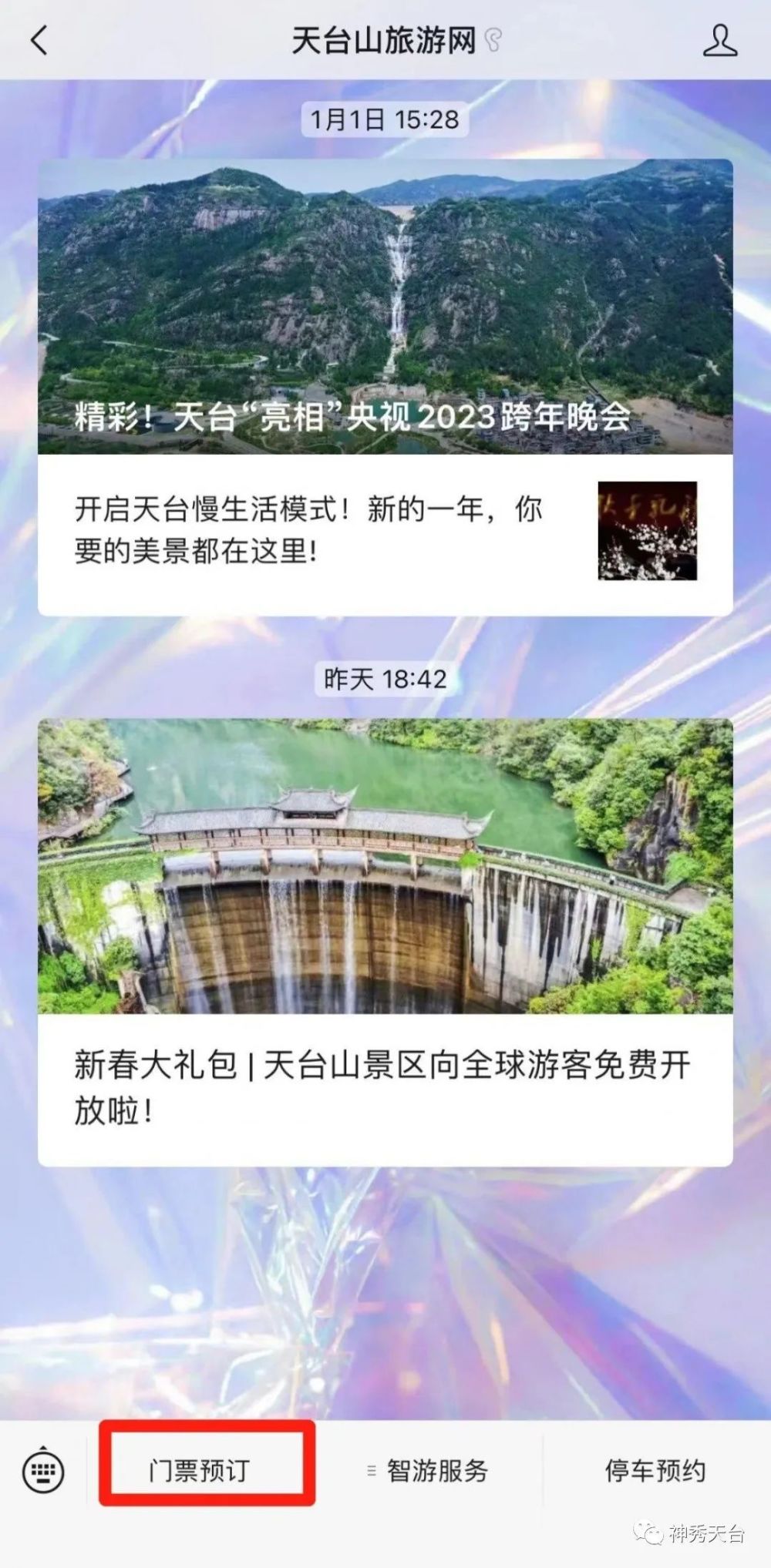Select 停车预约 in the bottom menu
The width and height of the screenshot is (771, 1568).
pos(655,1470)
